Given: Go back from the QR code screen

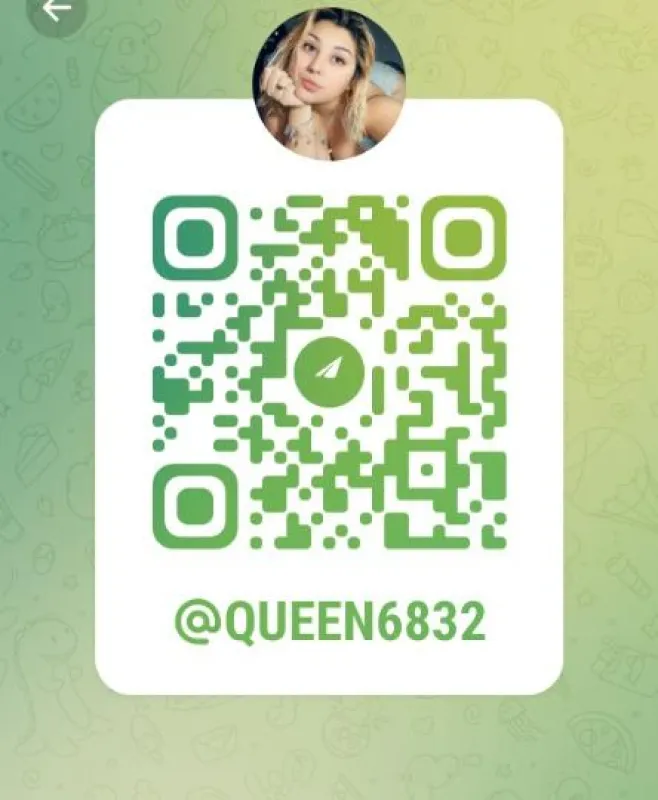Looking at the screenshot, I should (56, 11).
